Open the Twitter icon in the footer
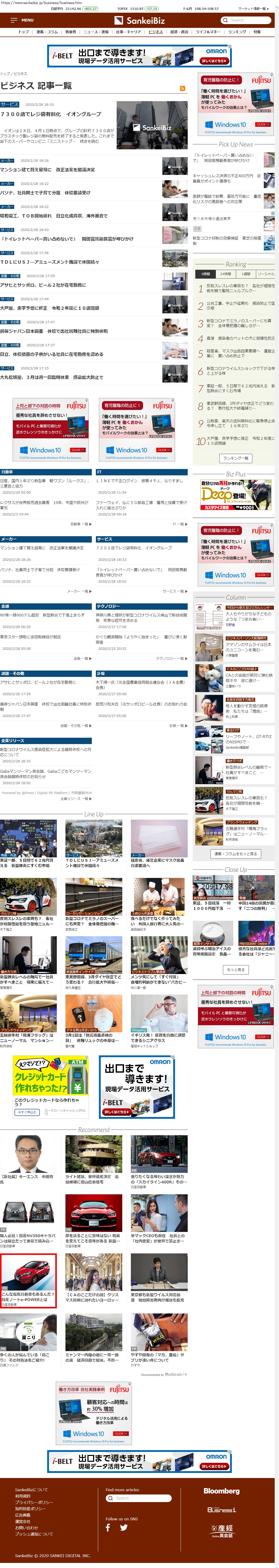The width and height of the screenshot is (279, 1568). 124,1527
